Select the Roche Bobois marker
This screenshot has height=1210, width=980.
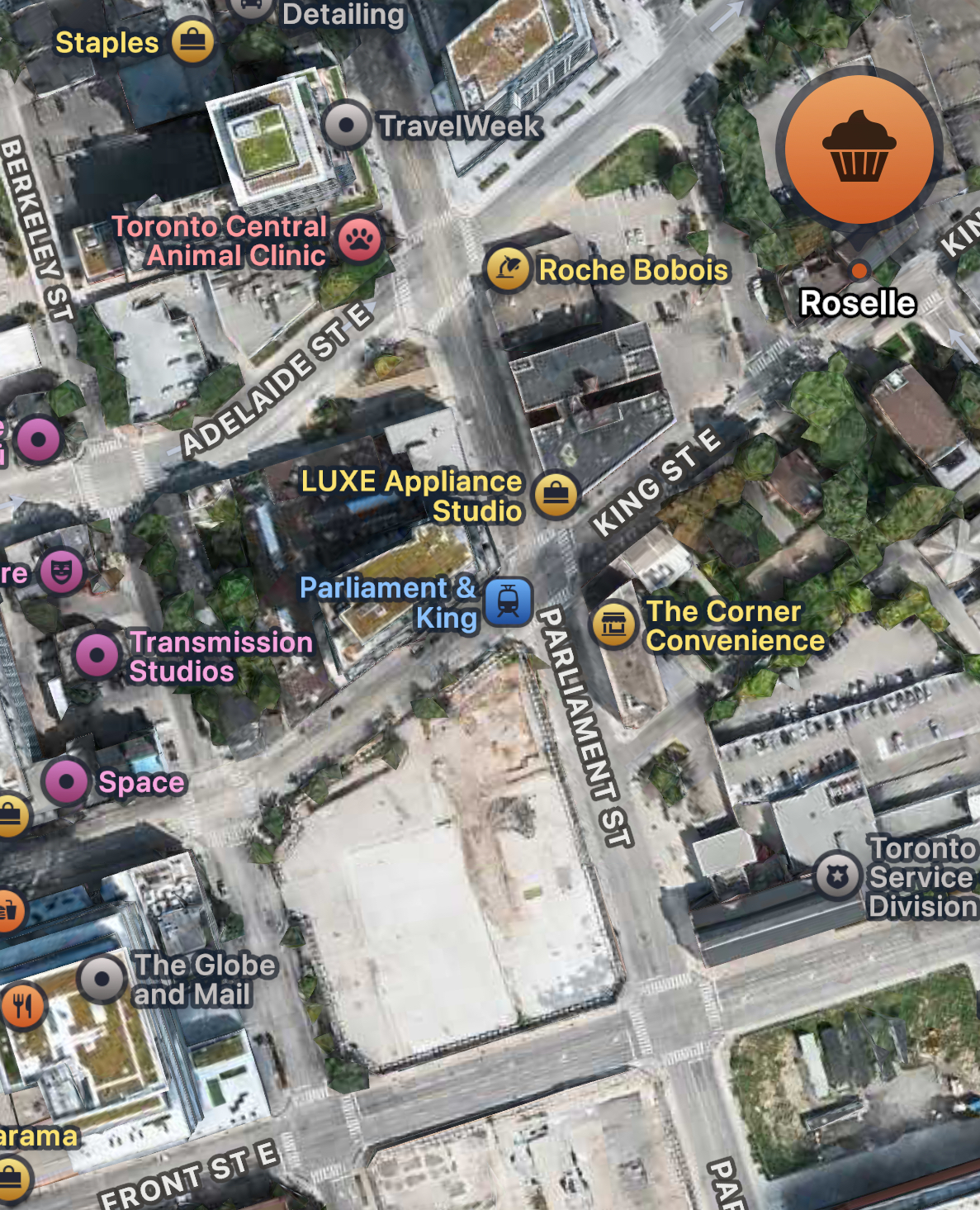pyautogui.click(x=507, y=269)
